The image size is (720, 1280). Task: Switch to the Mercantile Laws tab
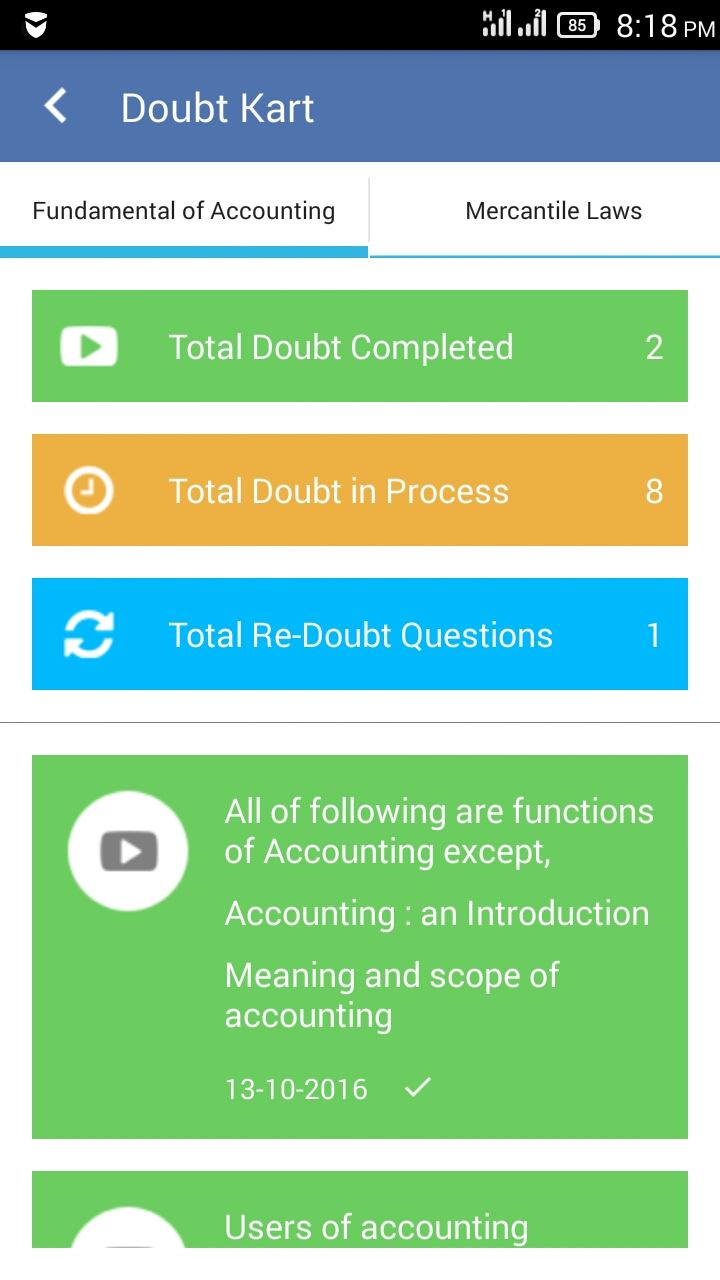(x=553, y=211)
